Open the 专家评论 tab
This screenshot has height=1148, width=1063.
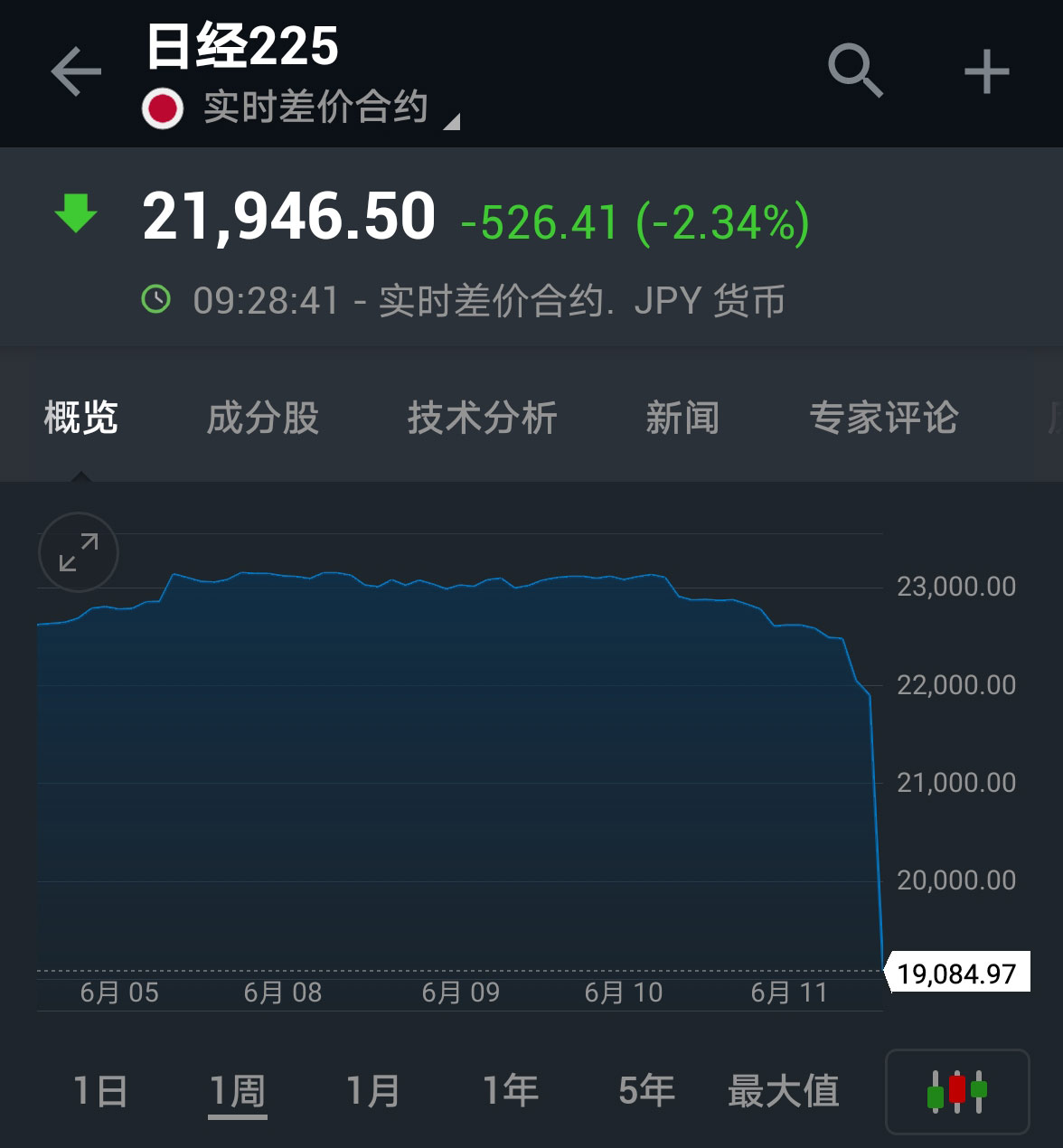point(883,418)
